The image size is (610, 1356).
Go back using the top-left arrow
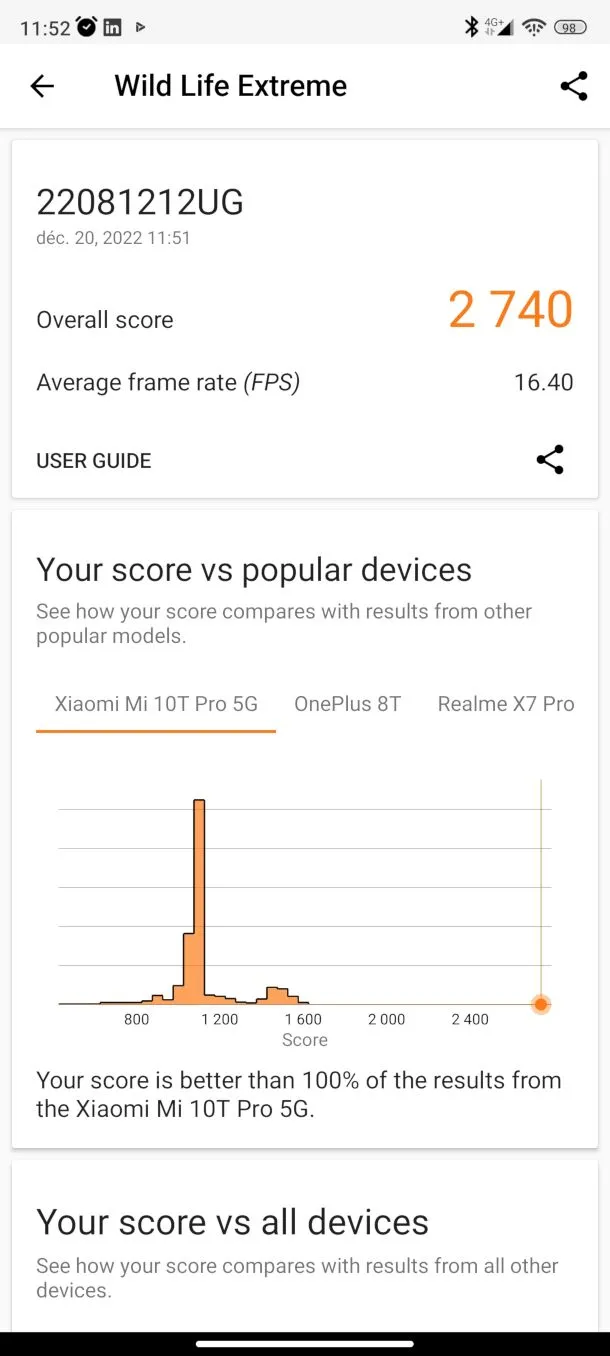click(x=42, y=86)
